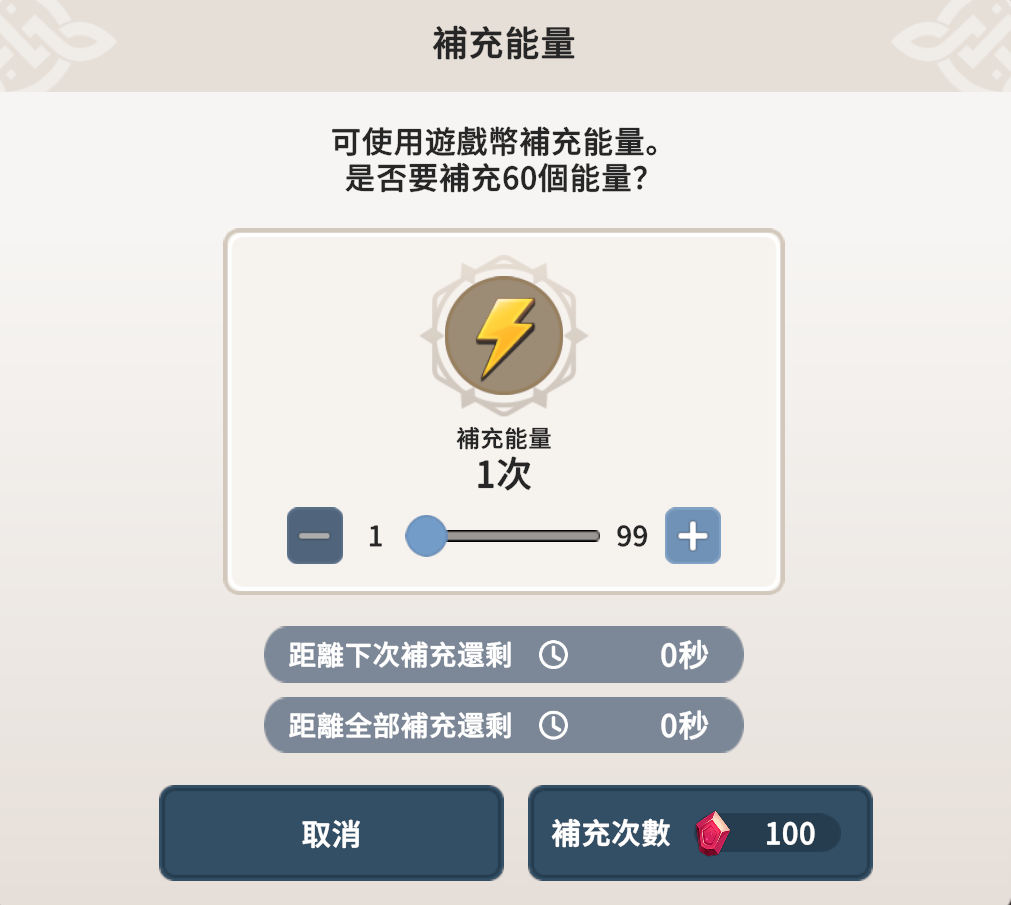
Task: Confirm refill for 100 gems
Action: pyautogui.click(x=700, y=833)
